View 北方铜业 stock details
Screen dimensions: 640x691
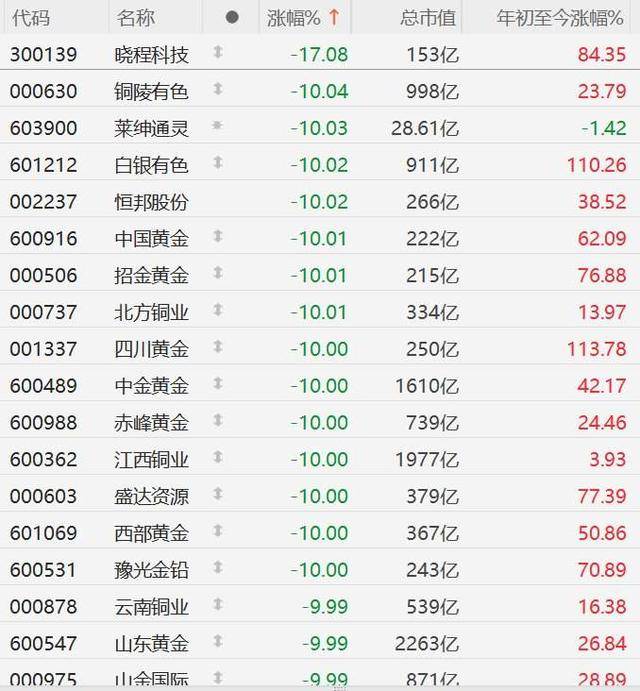click(151, 312)
